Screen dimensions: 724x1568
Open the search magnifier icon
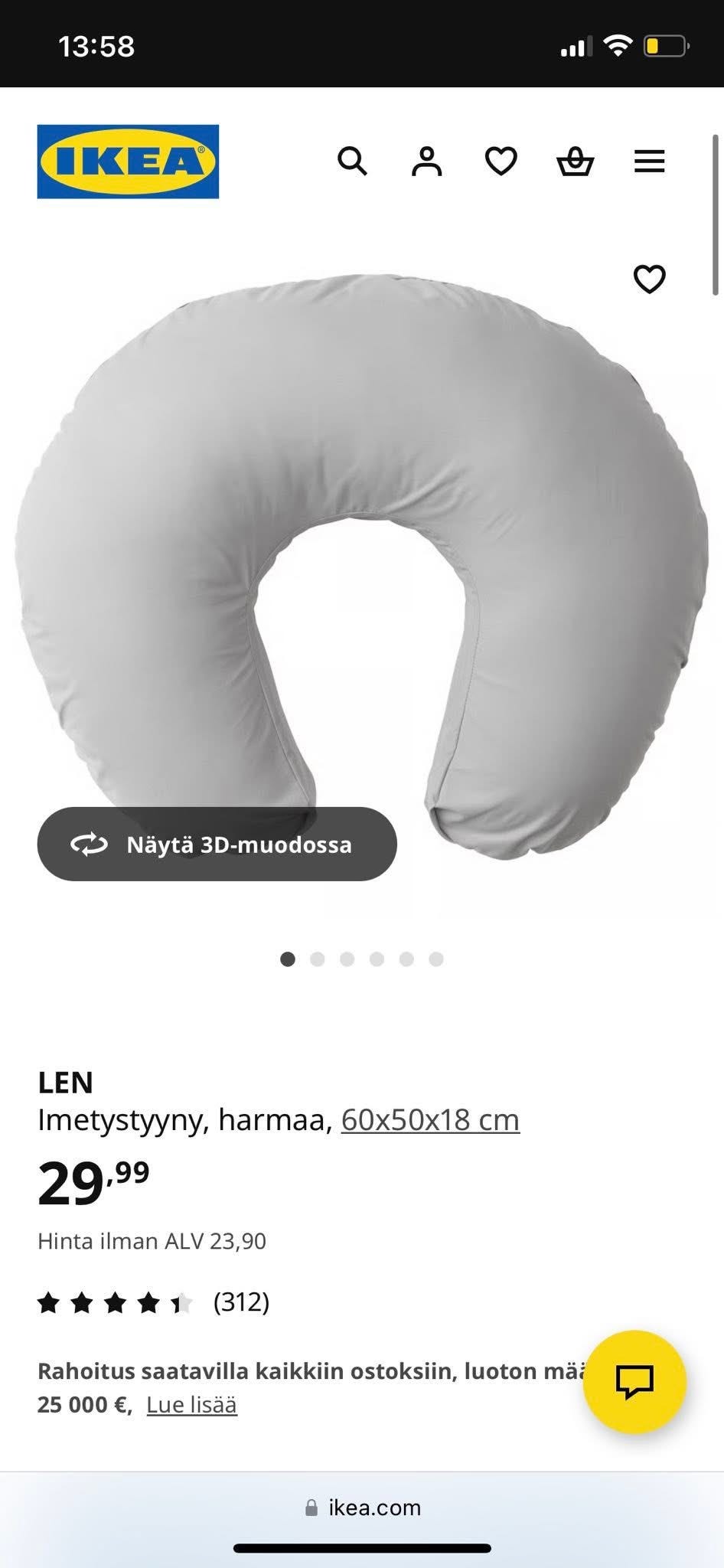tap(352, 162)
